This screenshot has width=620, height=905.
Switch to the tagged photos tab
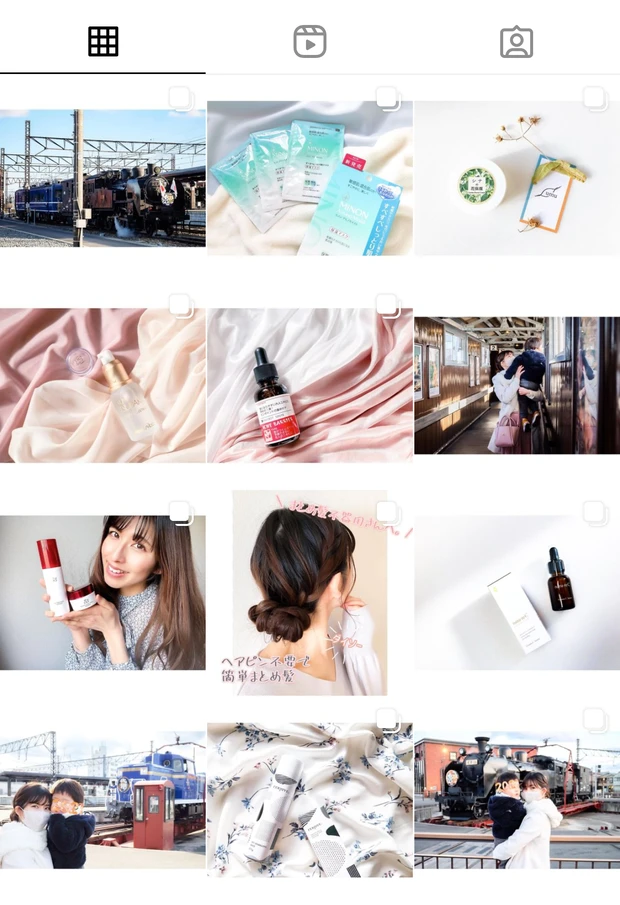point(516,42)
